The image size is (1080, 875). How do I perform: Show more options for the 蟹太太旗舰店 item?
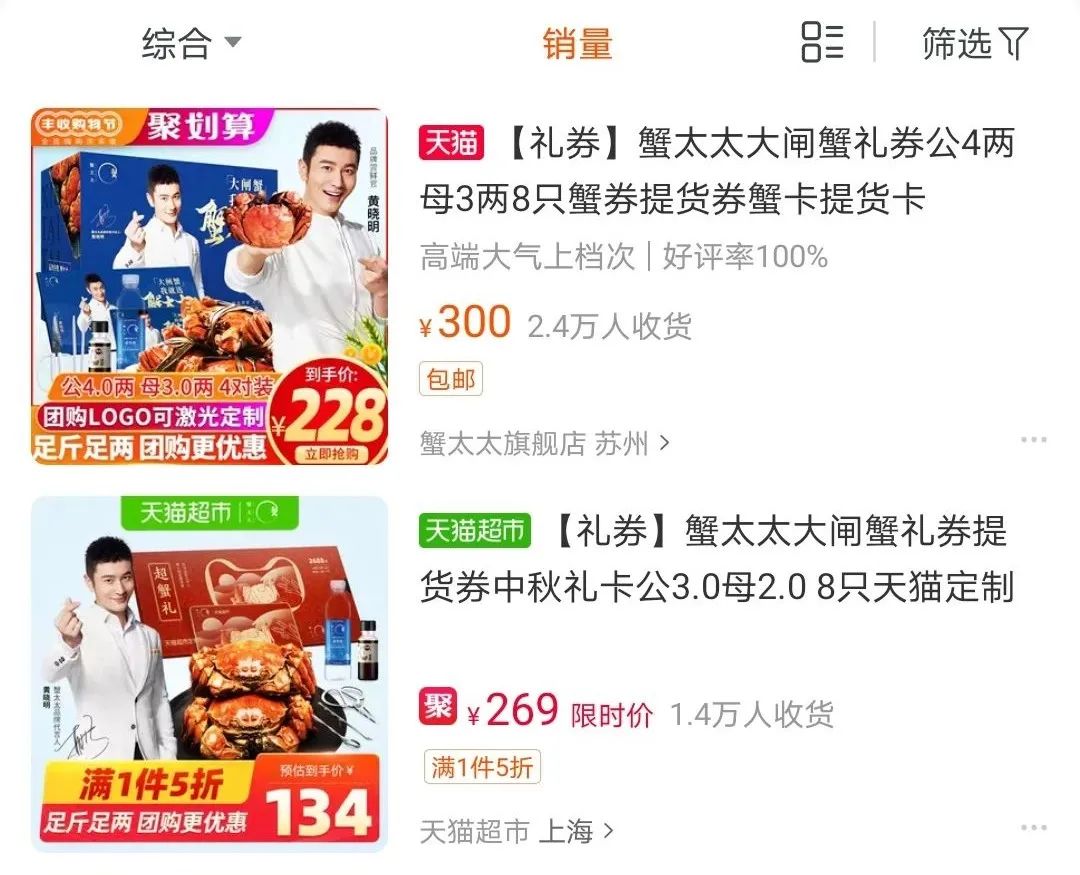click(x=1033, y=440)
